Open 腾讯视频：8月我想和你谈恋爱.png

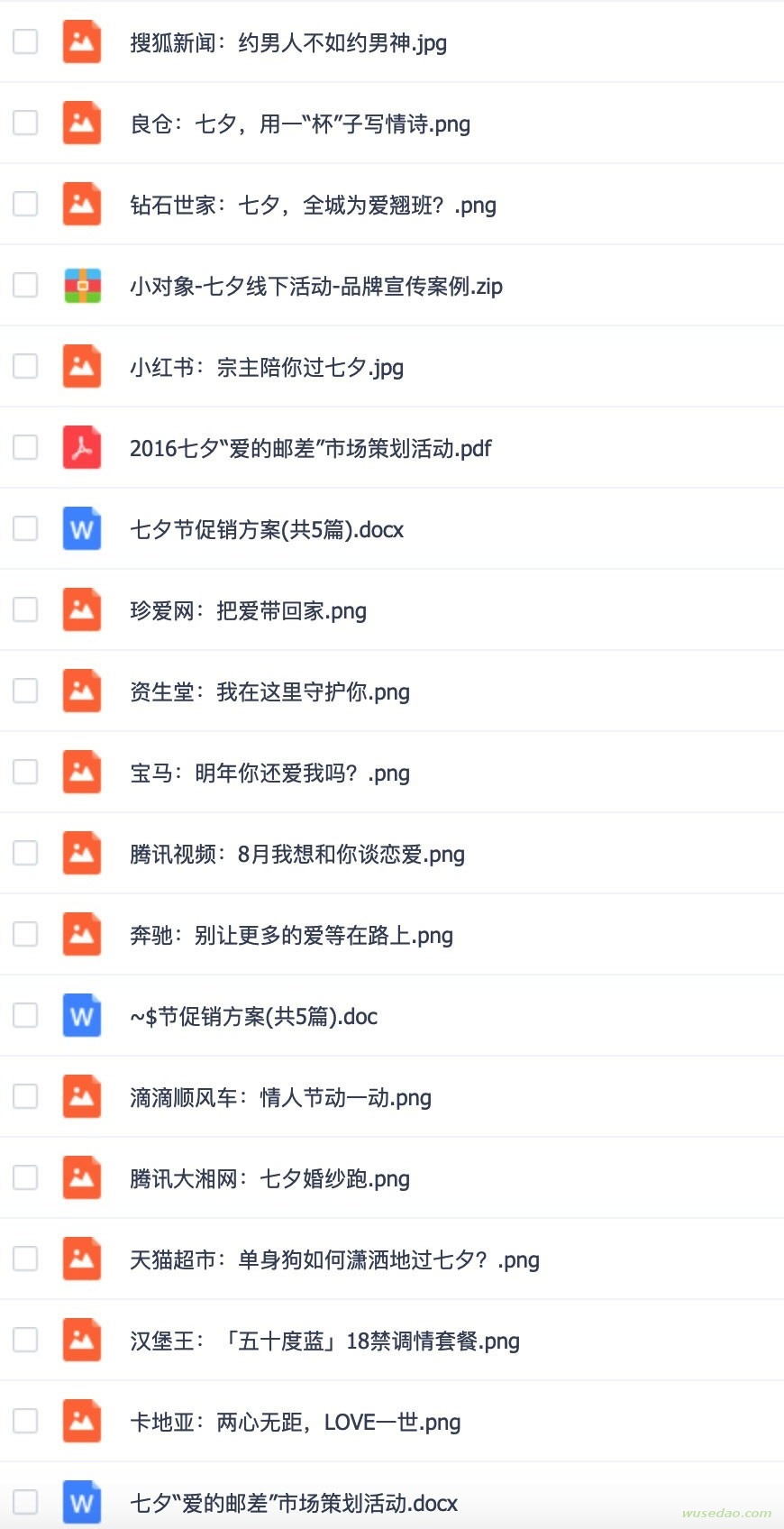(297, 854)
